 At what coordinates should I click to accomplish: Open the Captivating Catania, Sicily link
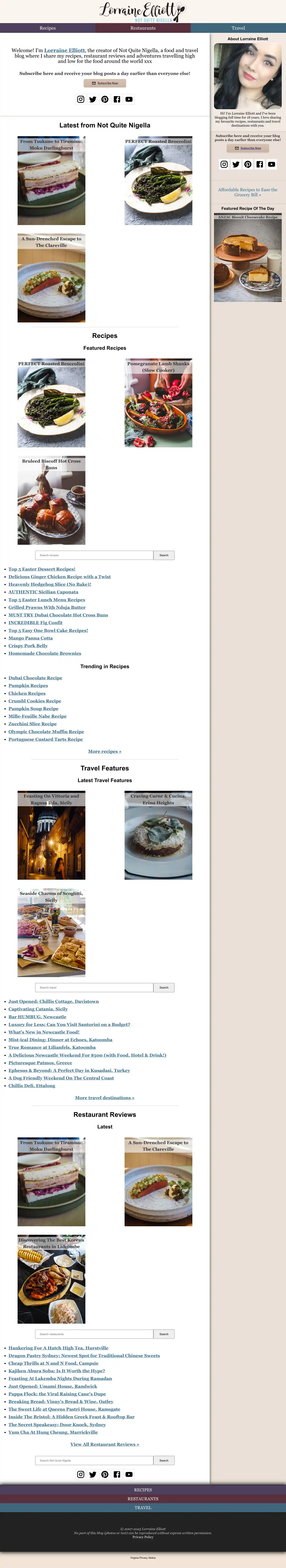tap(38, 1009)
